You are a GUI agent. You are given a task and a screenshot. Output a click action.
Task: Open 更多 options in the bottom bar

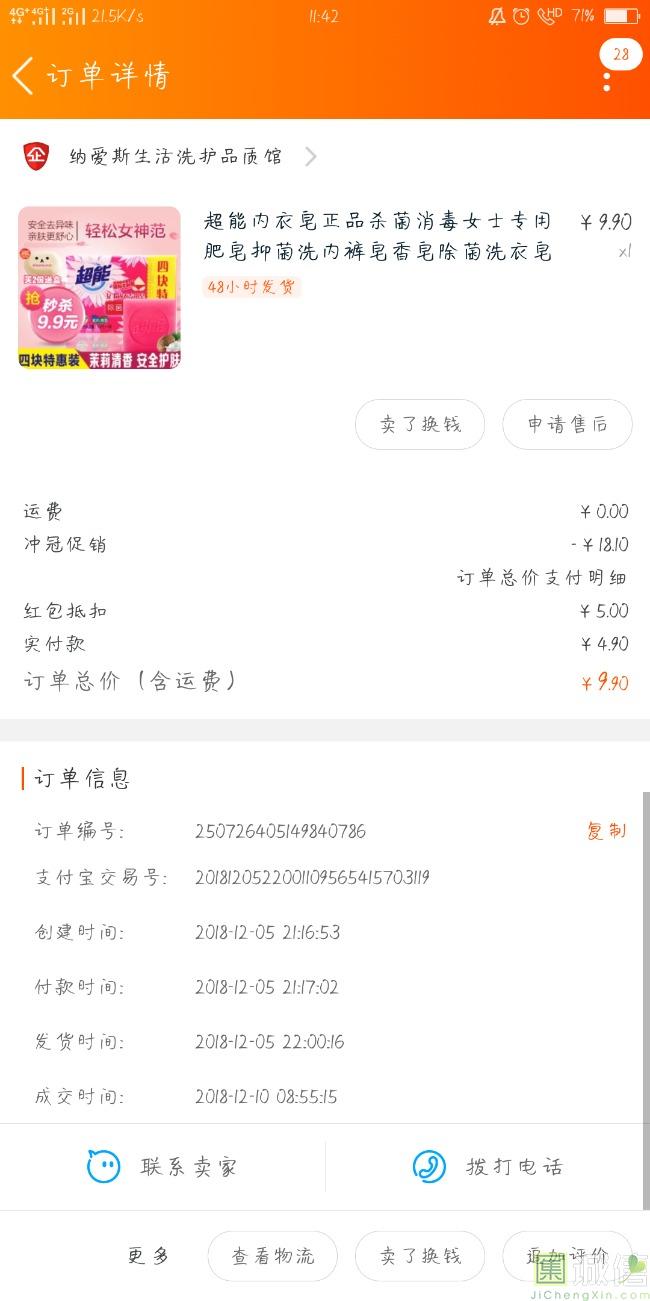[149, 1256]
